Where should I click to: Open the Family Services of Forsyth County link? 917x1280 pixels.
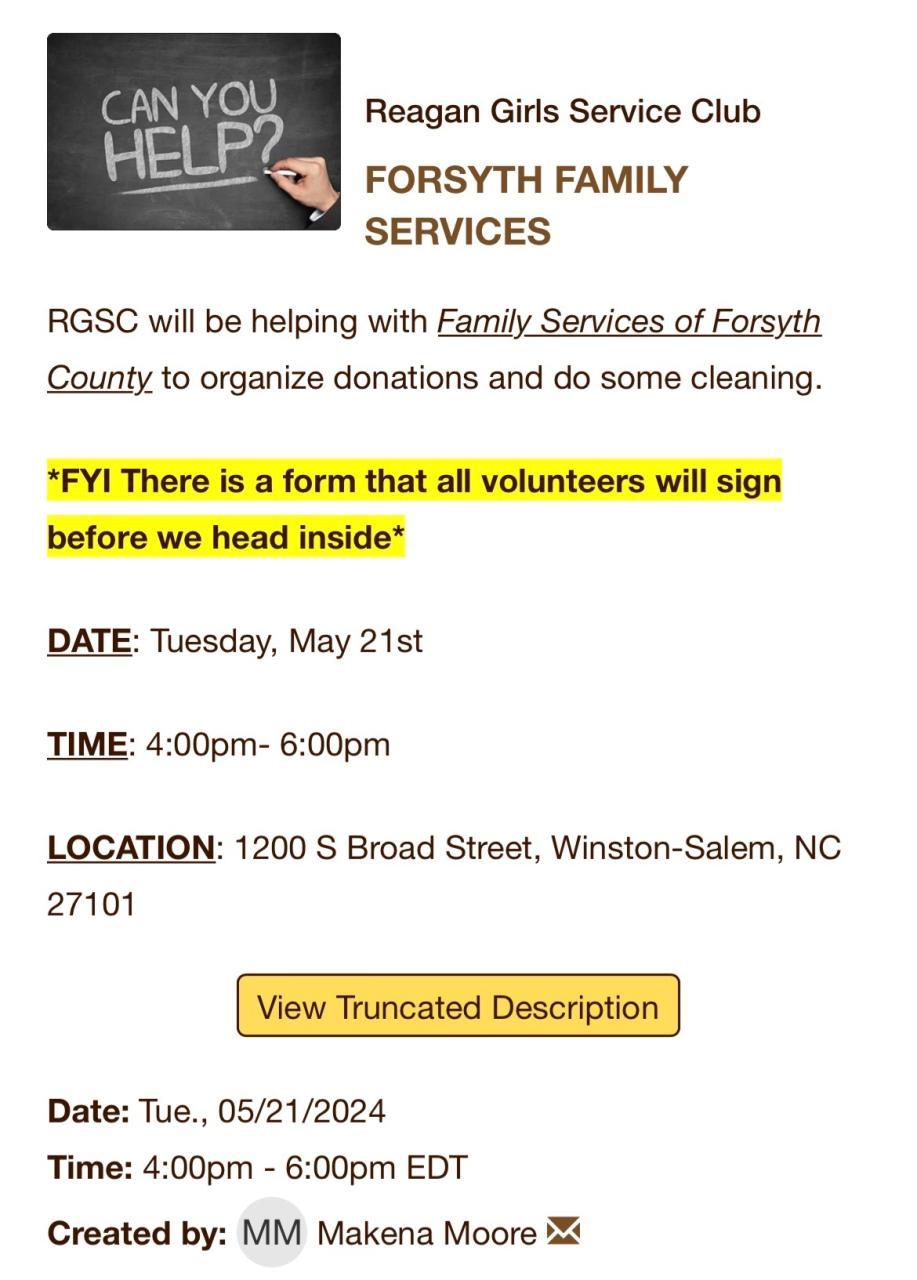click(x=629, y=323)
